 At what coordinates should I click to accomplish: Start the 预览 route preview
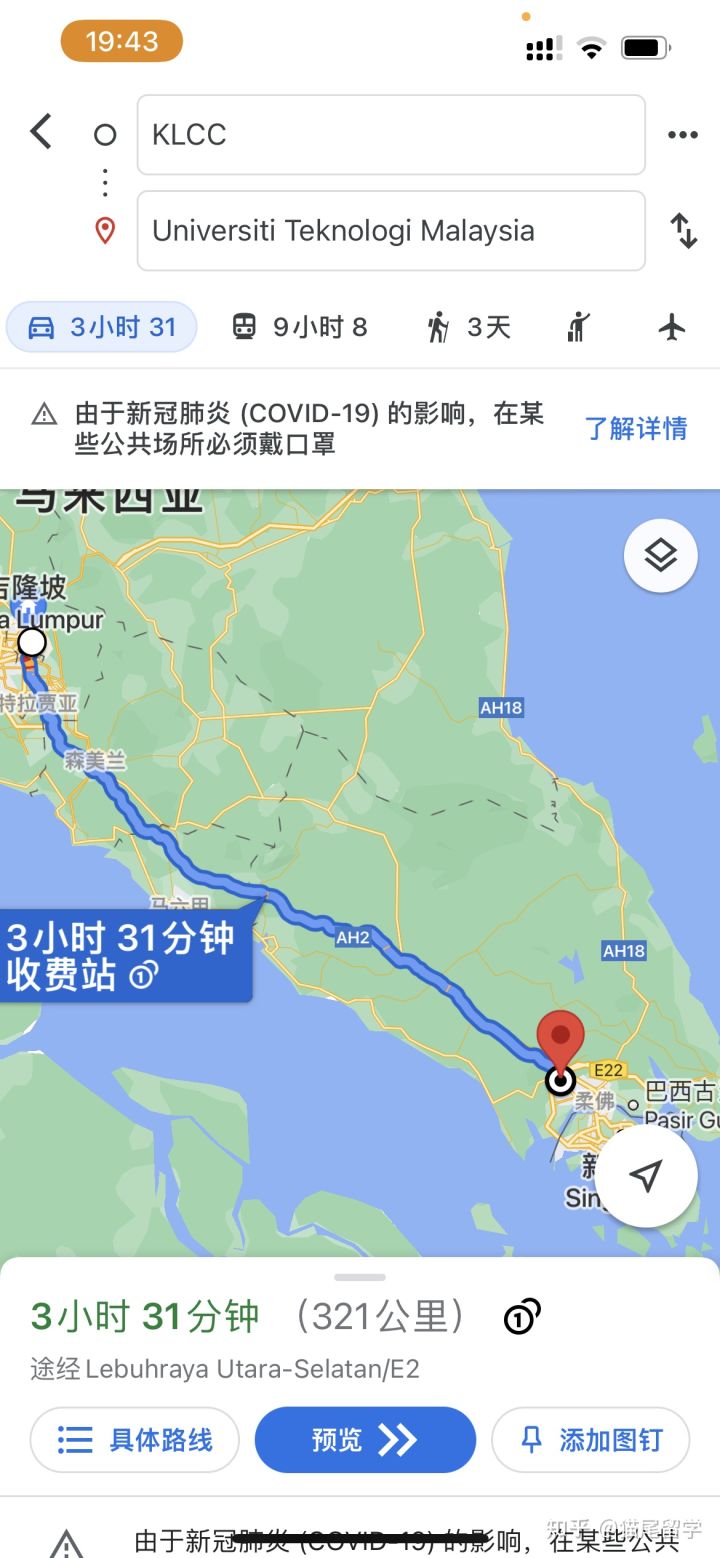365,1440
